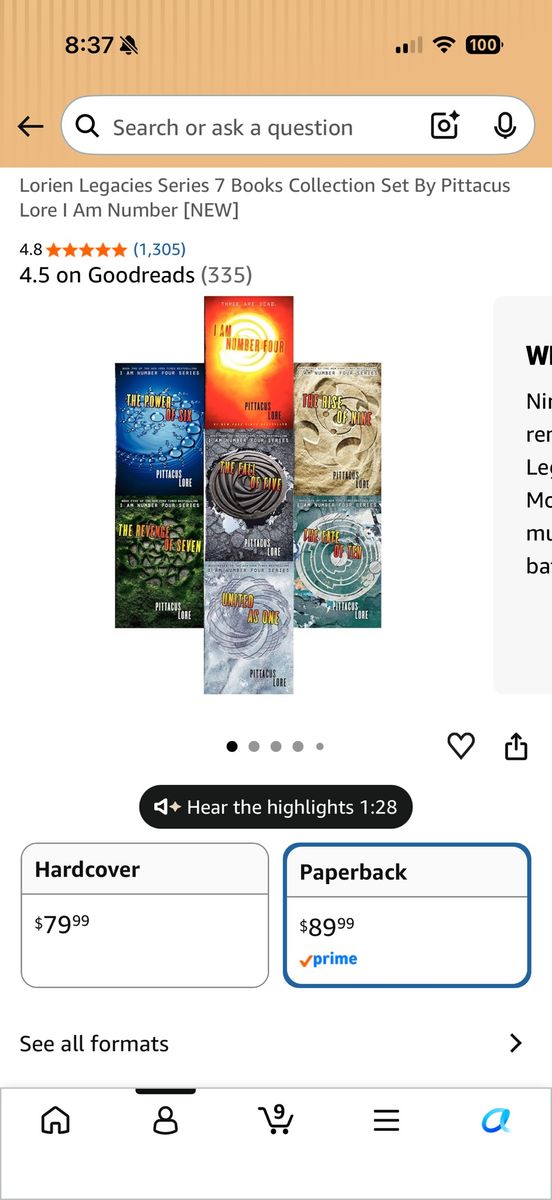Open the Alexa assistant tab

(x=496, y=1121)
